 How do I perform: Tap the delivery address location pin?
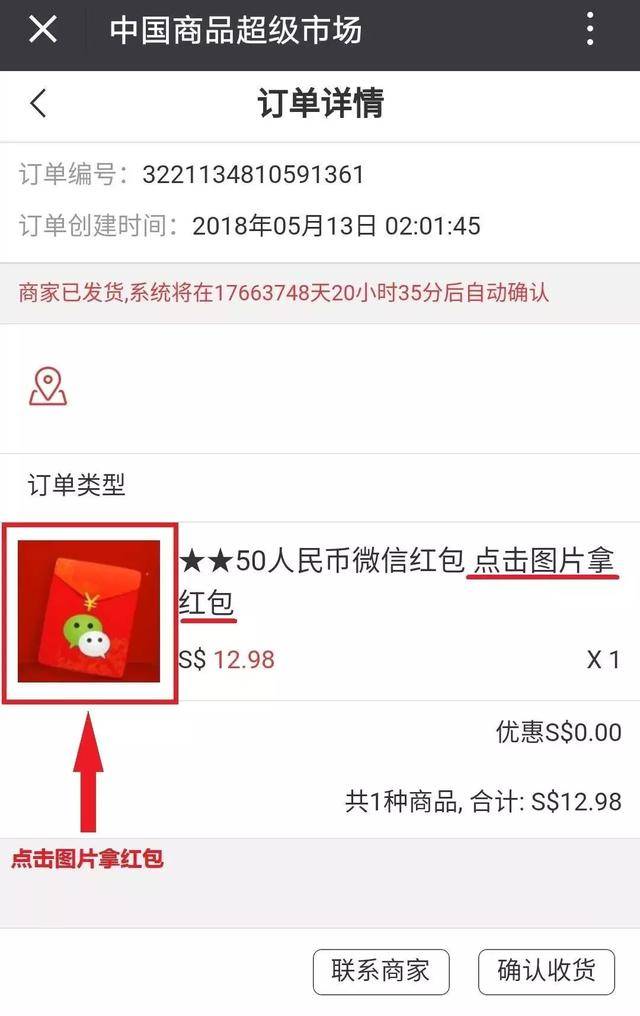pyautogui.click(x=47, y=387)
